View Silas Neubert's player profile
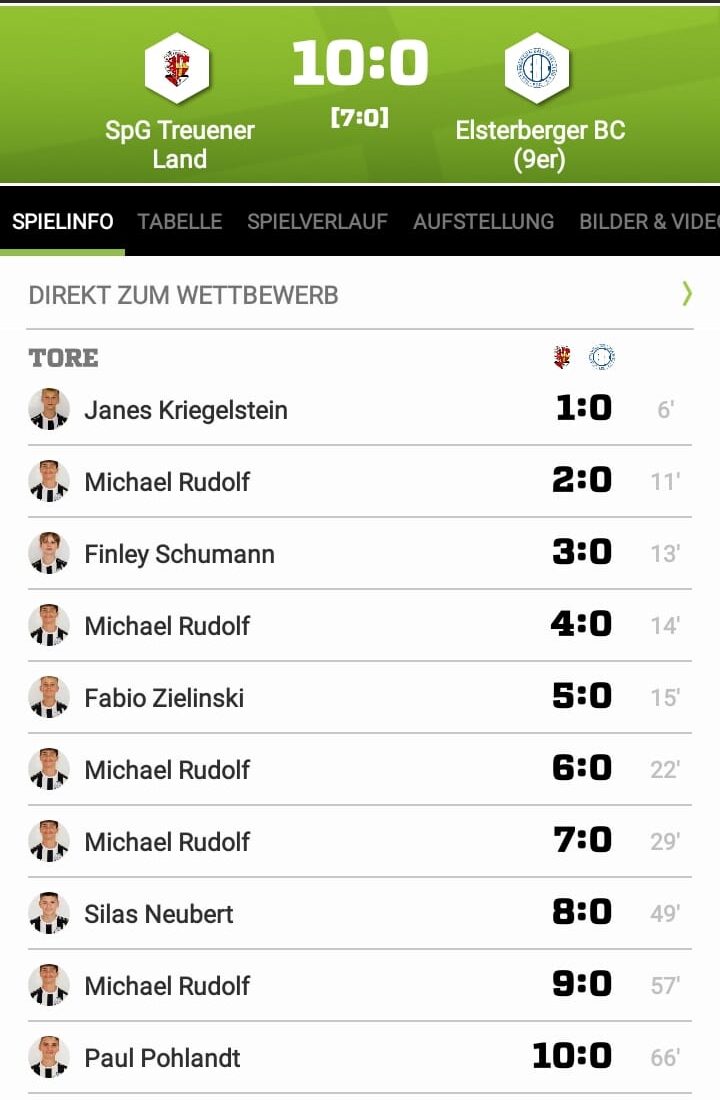720x1100 pixels. click(158, 914)
